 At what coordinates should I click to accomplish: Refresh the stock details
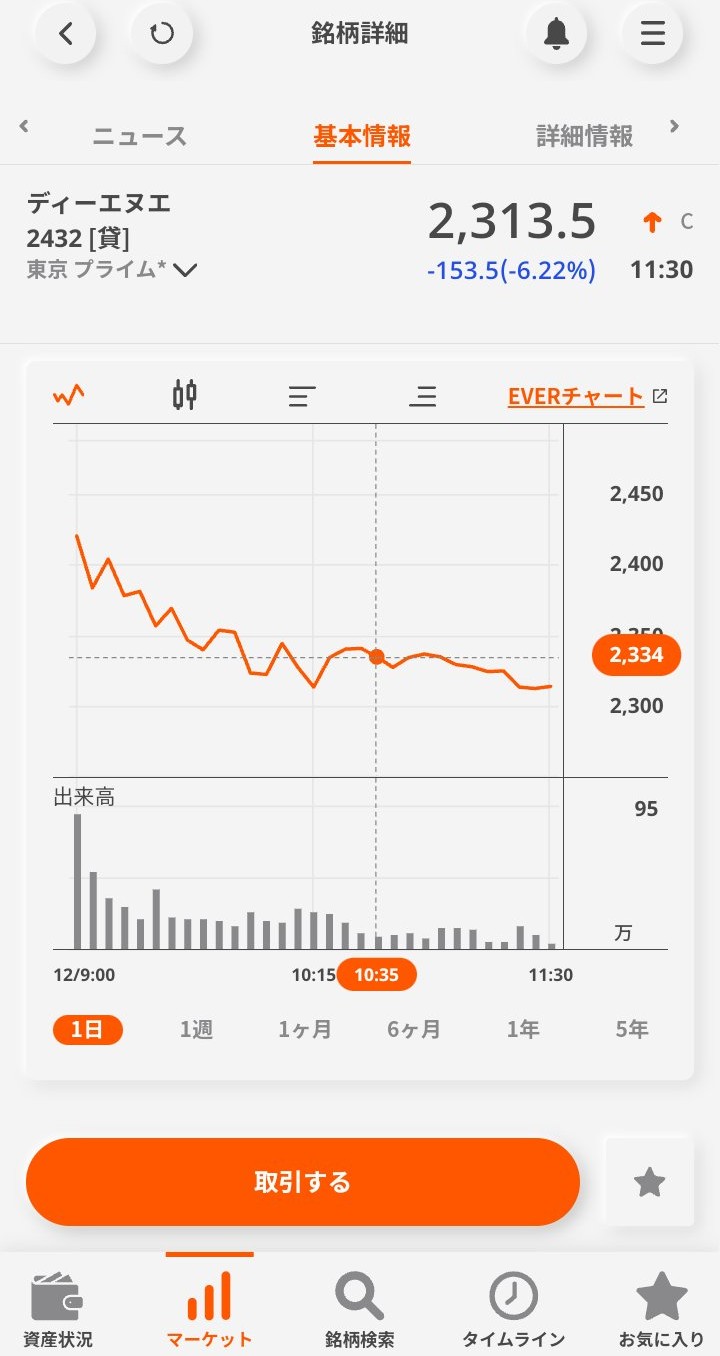pyautogui.click(x=161, y=33)
